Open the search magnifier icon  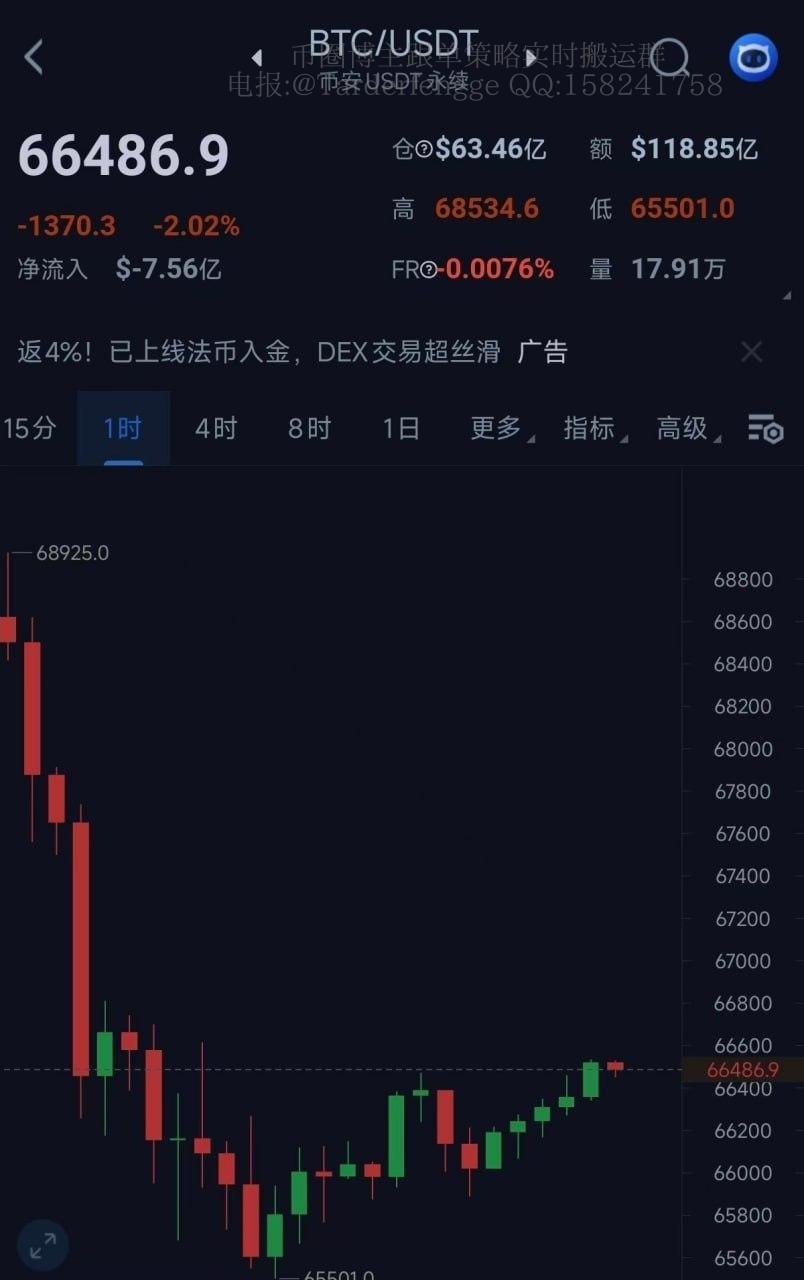(670, 57)
